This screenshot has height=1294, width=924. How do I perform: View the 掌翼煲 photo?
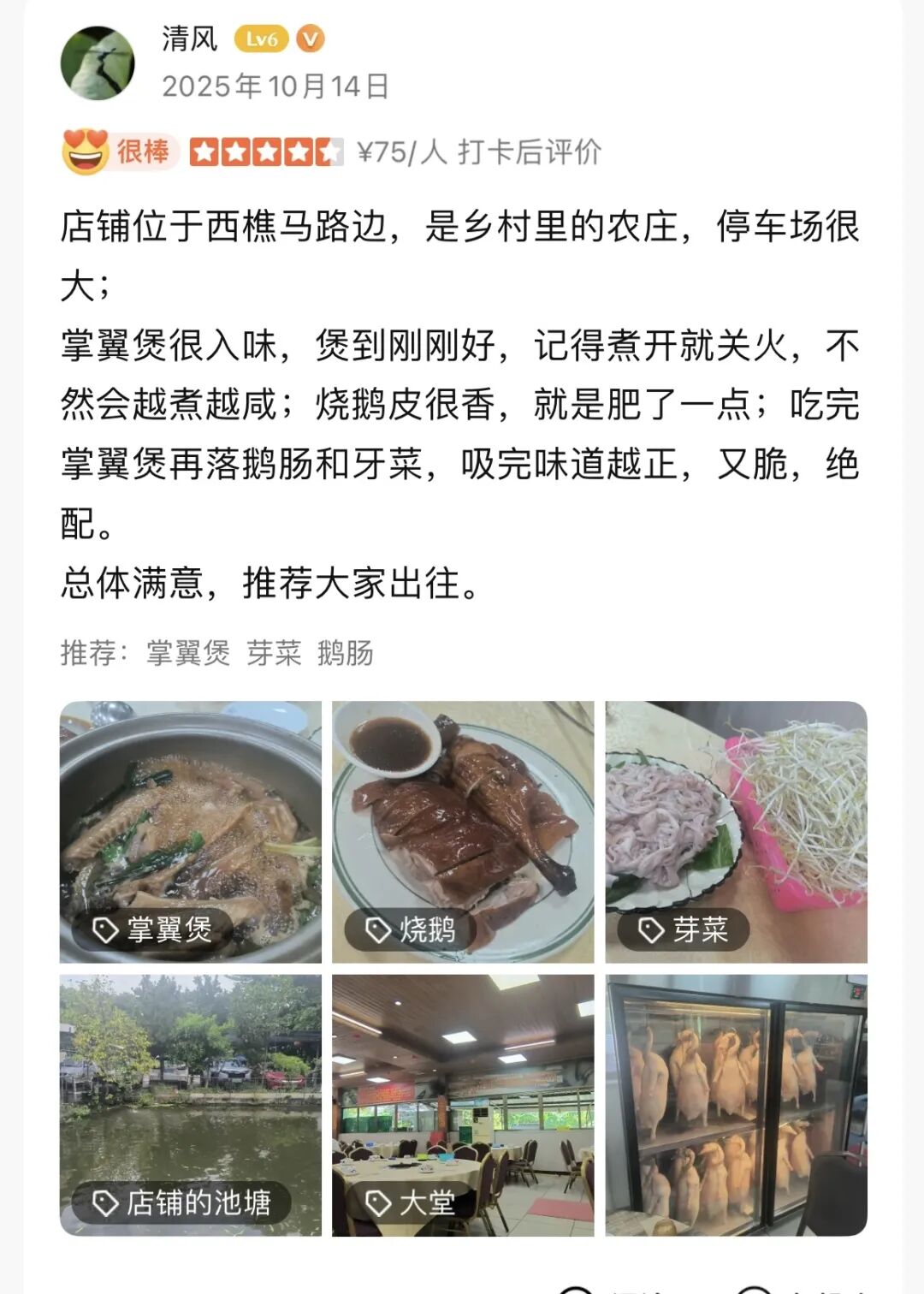[191, 831]
